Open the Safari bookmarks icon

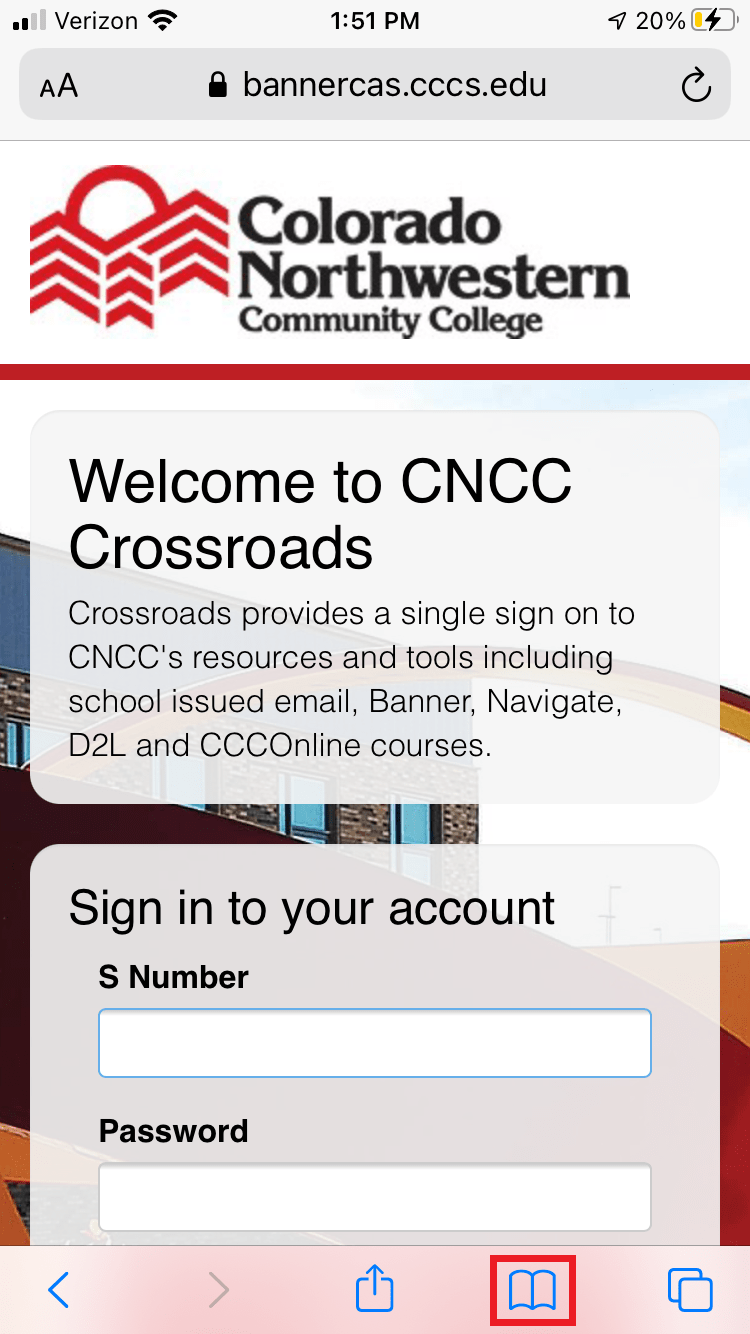532,1291
